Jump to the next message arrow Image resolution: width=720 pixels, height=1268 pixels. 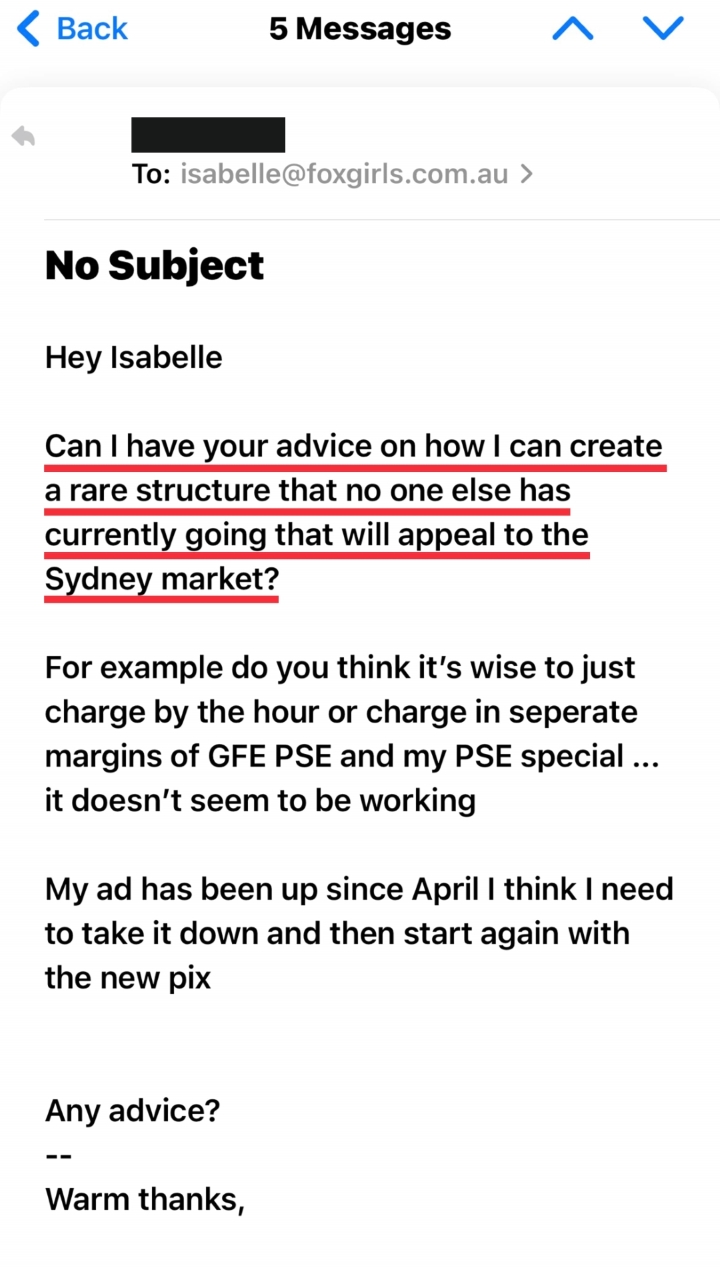pyautogui.click(x=663, y=29)
